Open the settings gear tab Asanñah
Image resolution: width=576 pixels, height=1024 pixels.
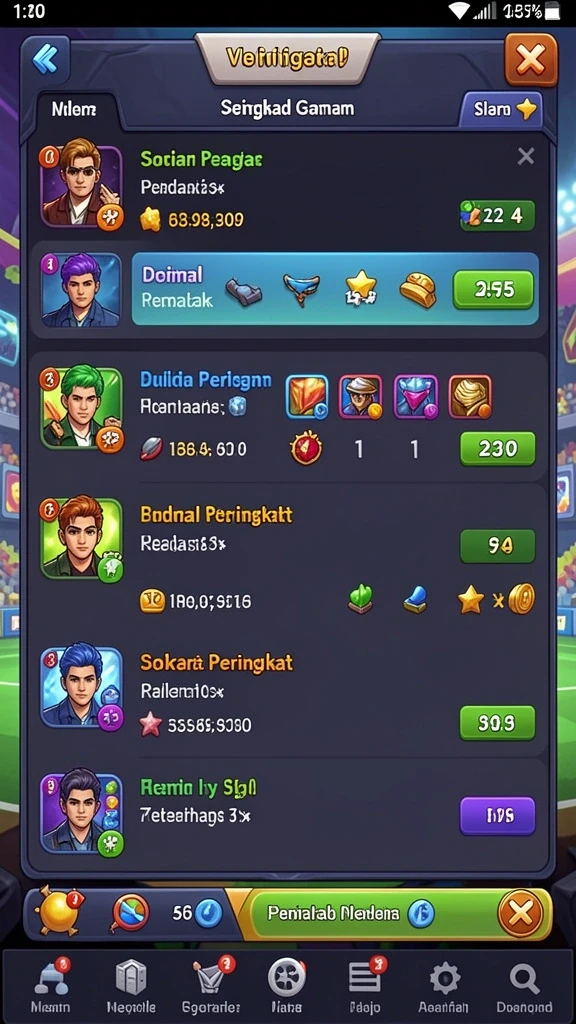[x=444, y=985]
